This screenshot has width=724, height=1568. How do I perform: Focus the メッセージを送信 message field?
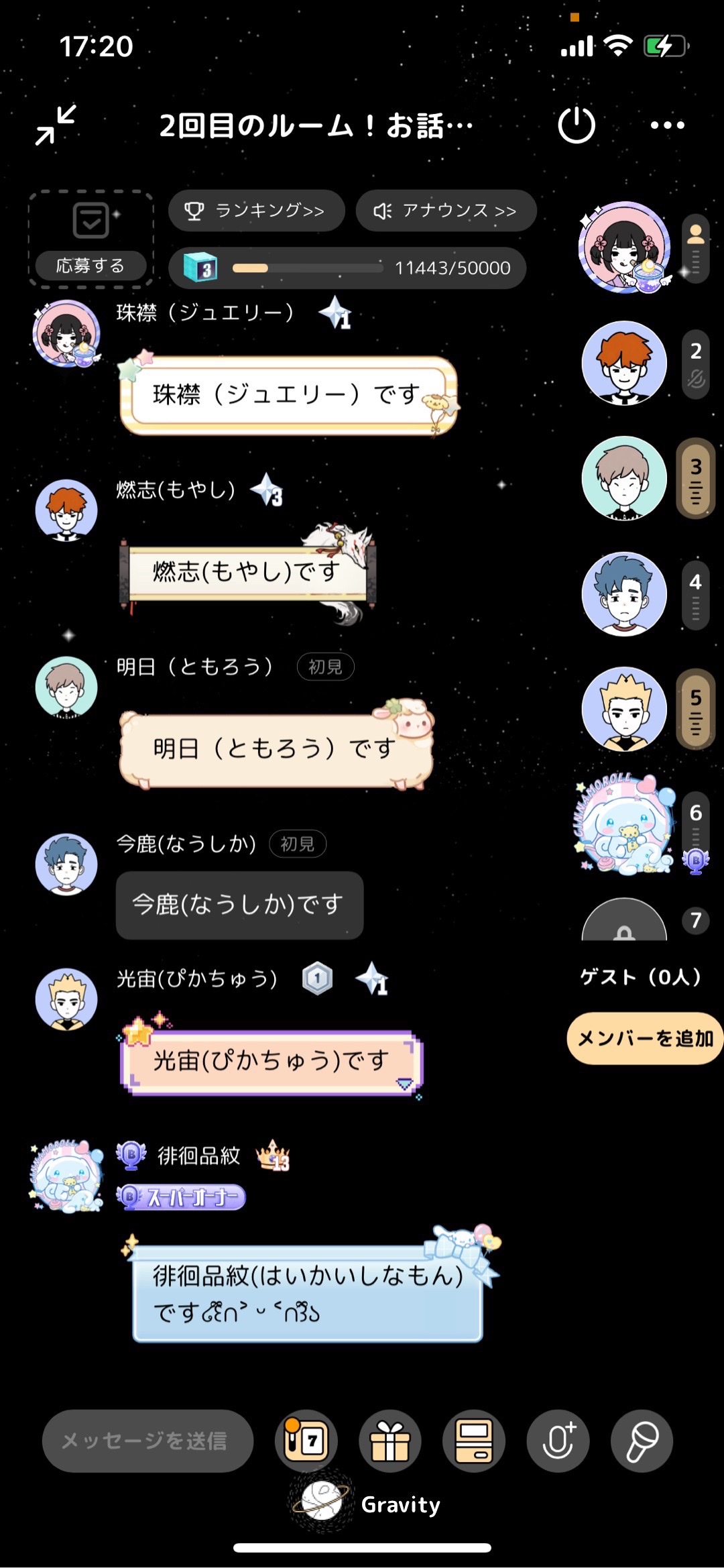coord(147,1441)
